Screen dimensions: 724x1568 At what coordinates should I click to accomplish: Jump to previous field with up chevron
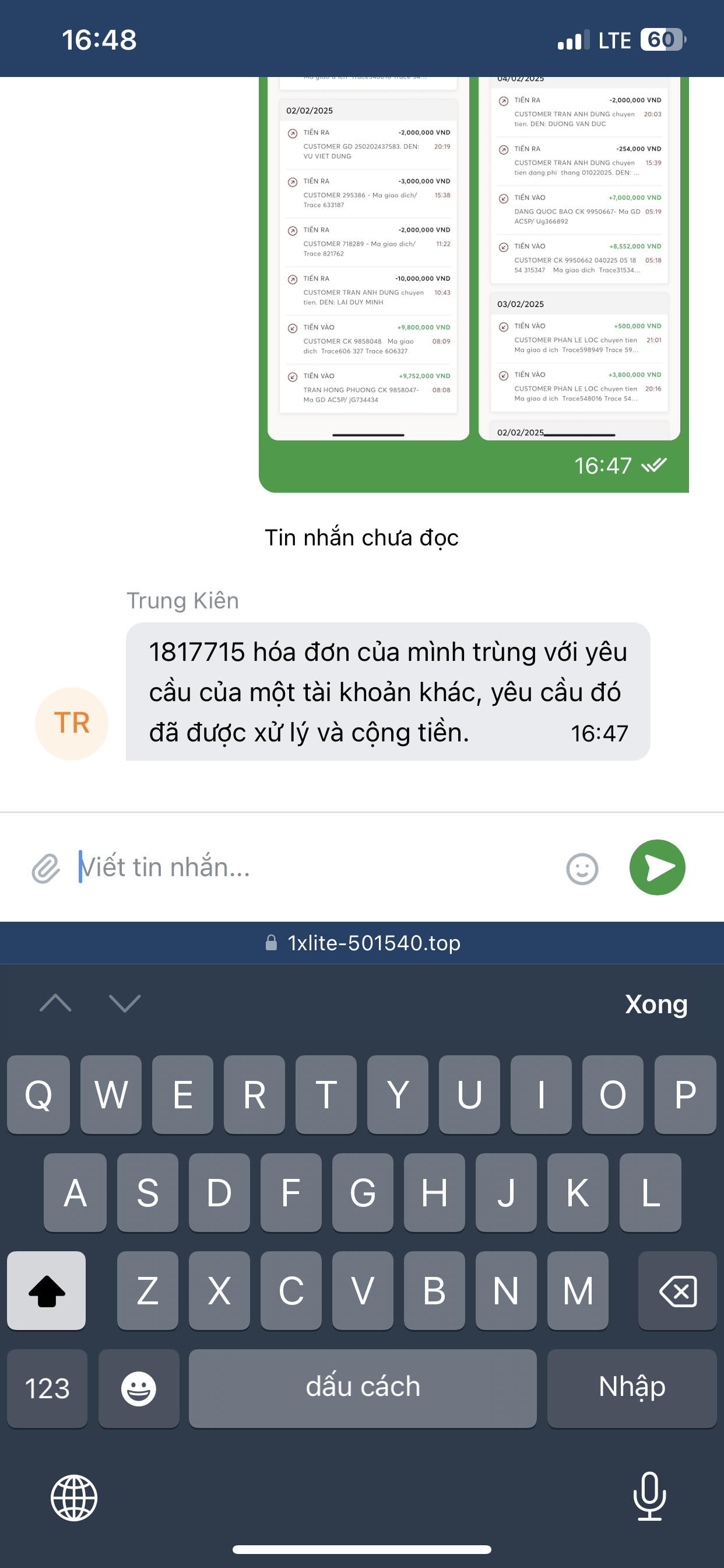55,1003
